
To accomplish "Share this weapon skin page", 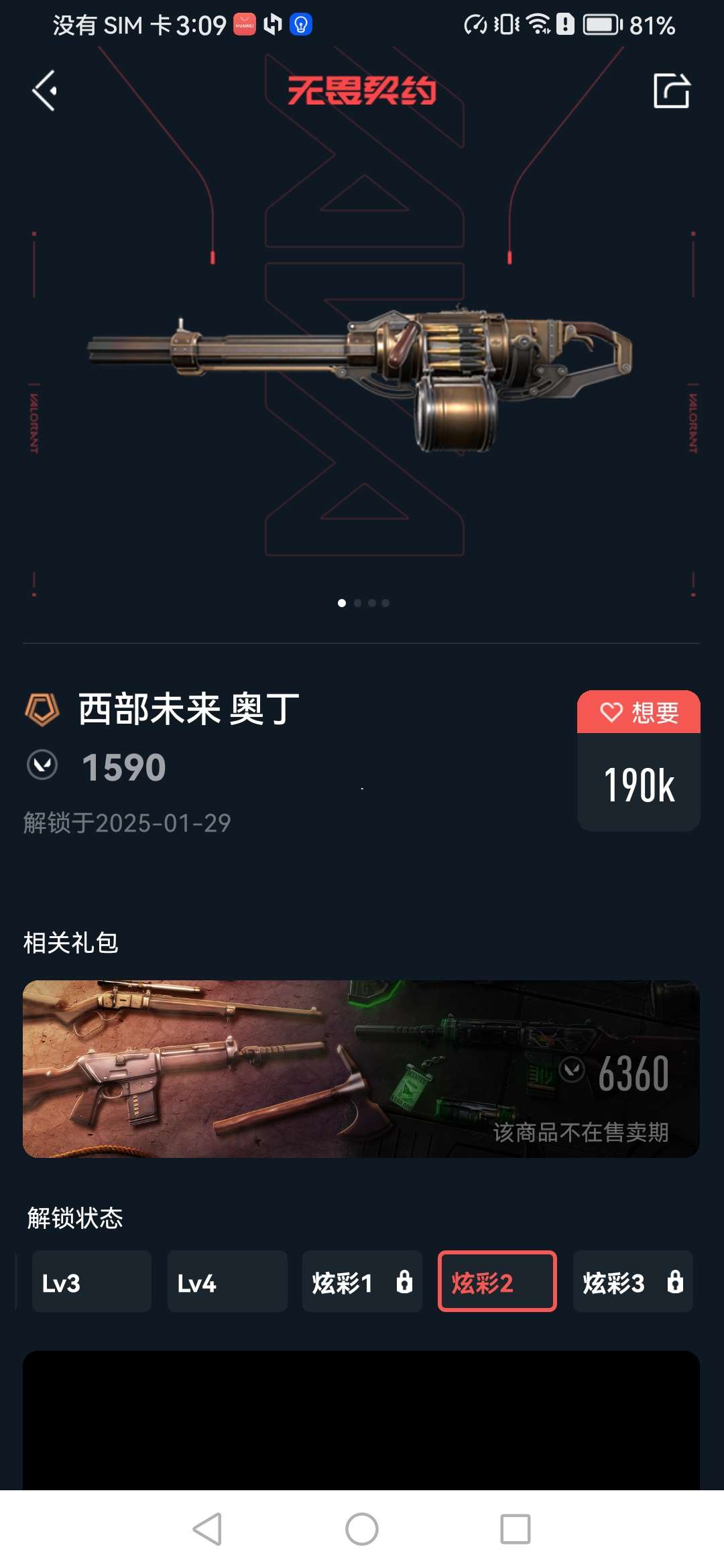I will coord(671,91).
